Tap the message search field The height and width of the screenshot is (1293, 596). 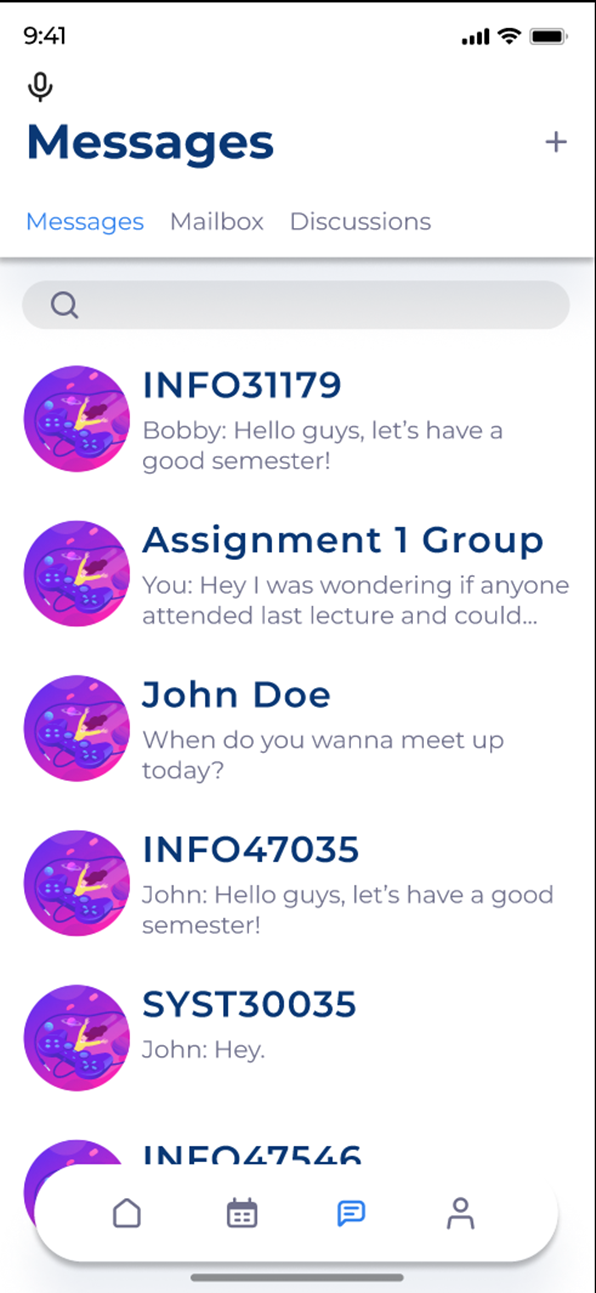coord(296,305)
